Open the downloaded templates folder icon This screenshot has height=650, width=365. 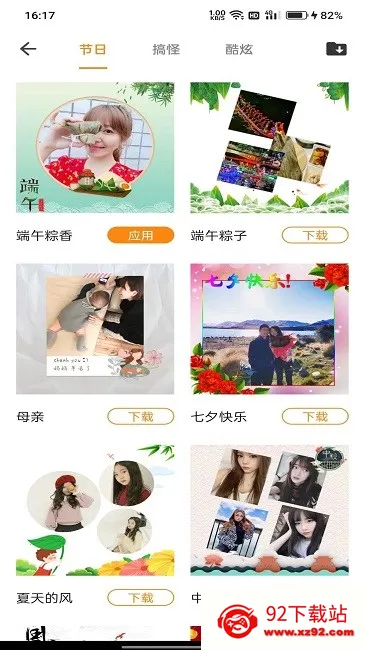pos(336,49)
